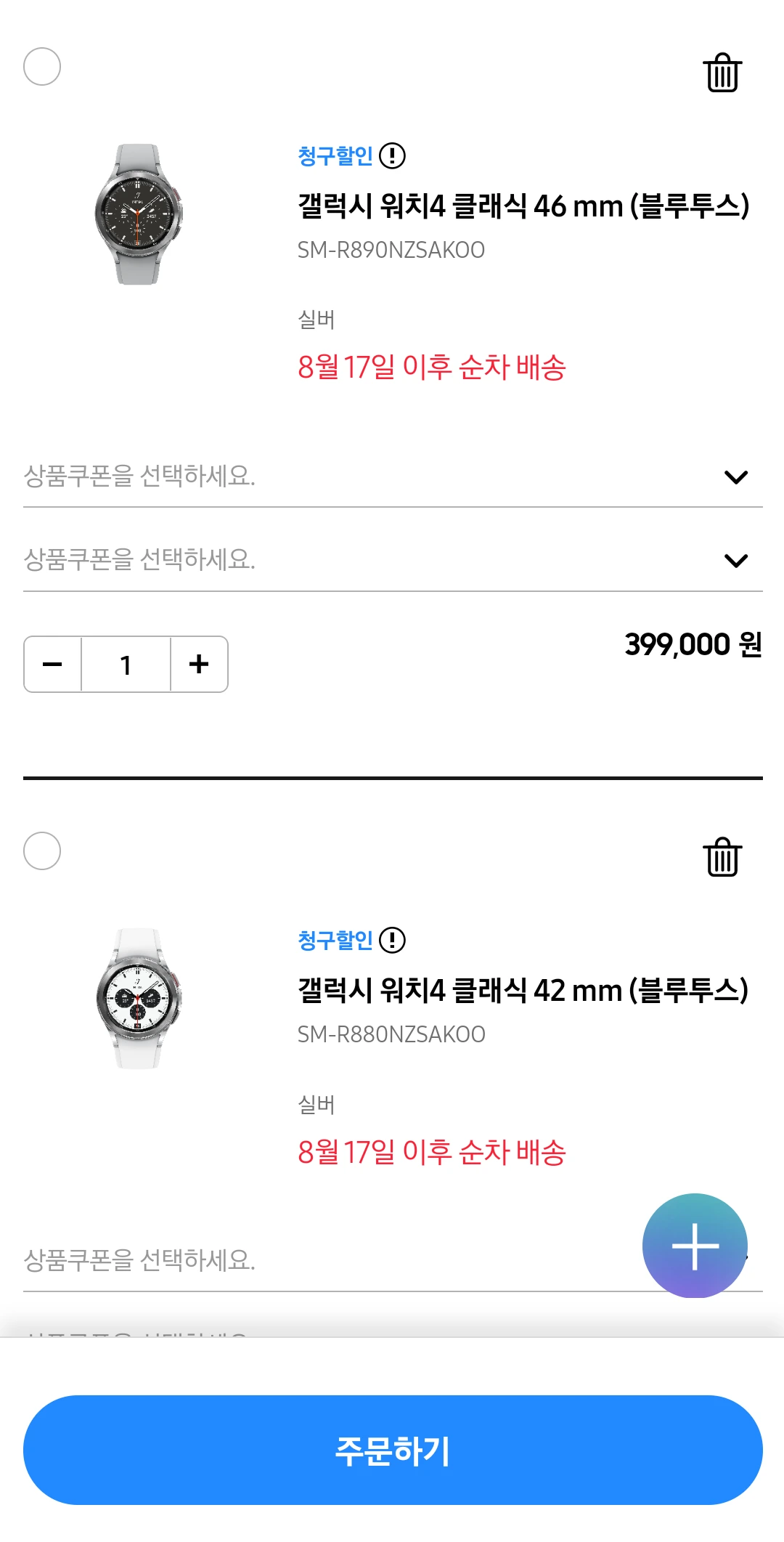Remove Galaxy Watch4 Classic 42 mm from cart

[x=722, y=857]
